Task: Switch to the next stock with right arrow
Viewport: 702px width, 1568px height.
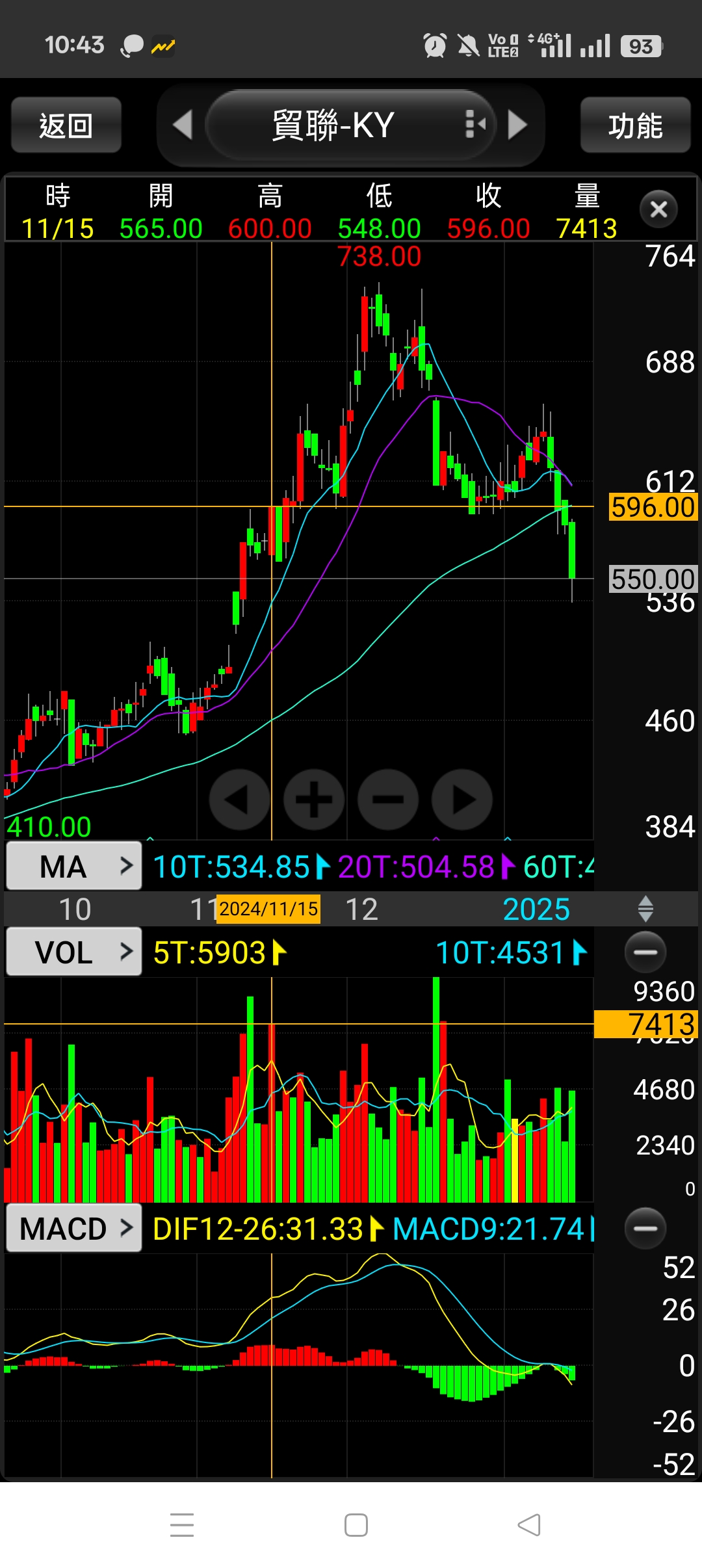Action: 517,125
